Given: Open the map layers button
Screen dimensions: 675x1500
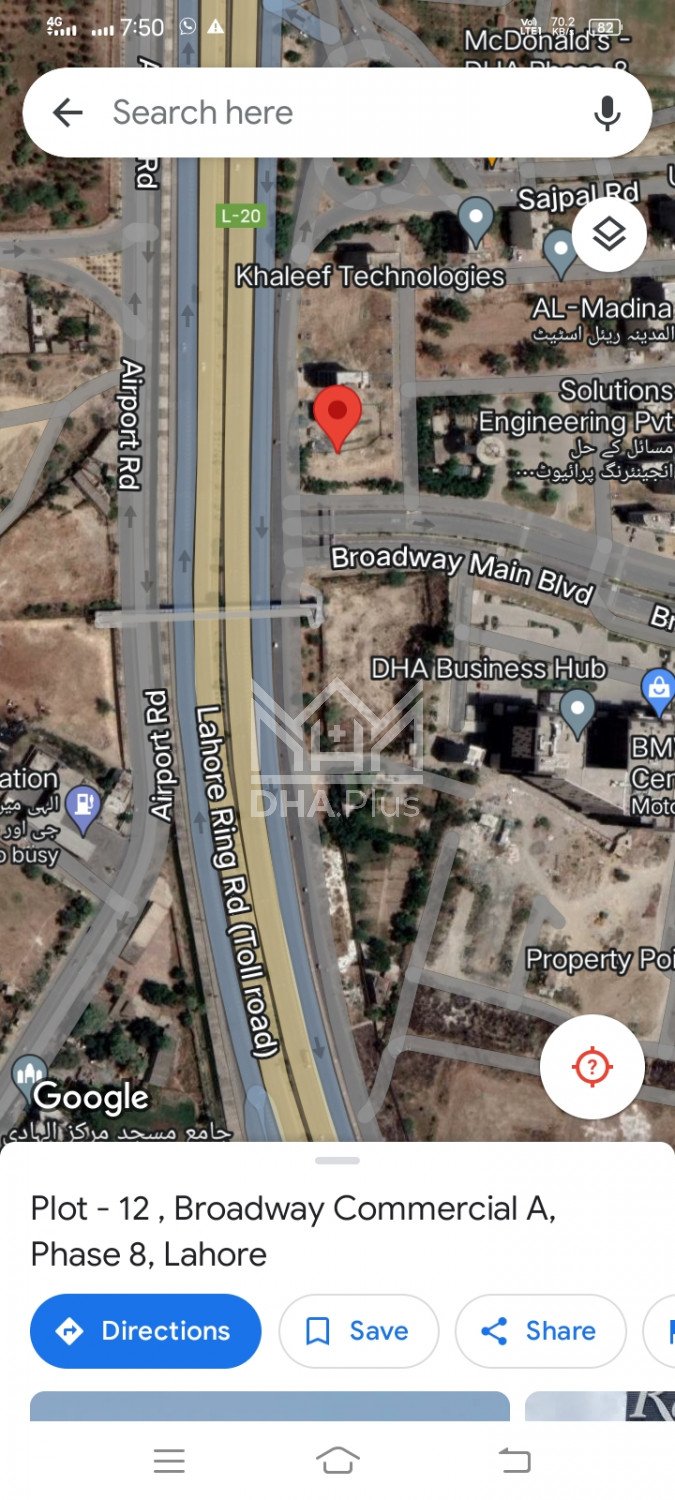Looking at the screenshot, I should 609,235.
